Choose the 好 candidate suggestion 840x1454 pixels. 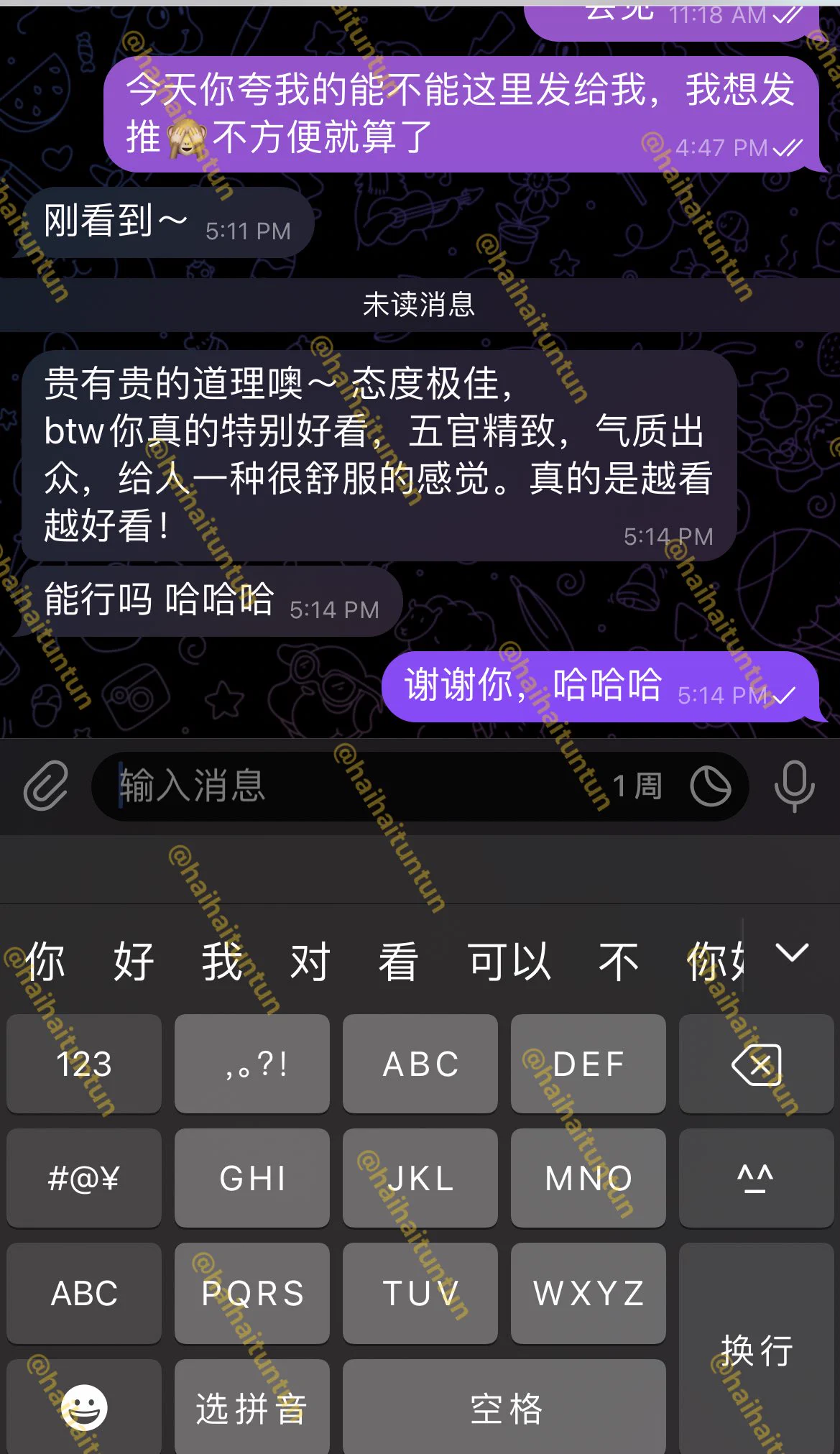(134, 962)
